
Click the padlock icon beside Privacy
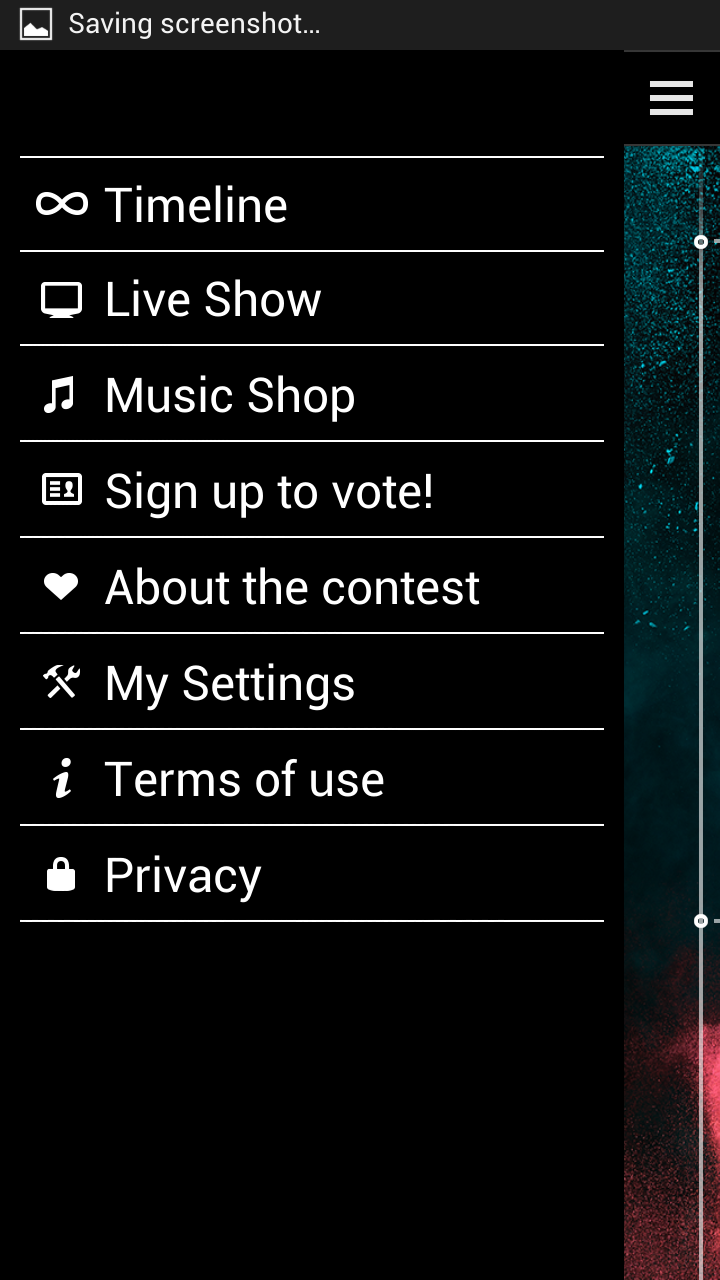click(x=61, y=874)
